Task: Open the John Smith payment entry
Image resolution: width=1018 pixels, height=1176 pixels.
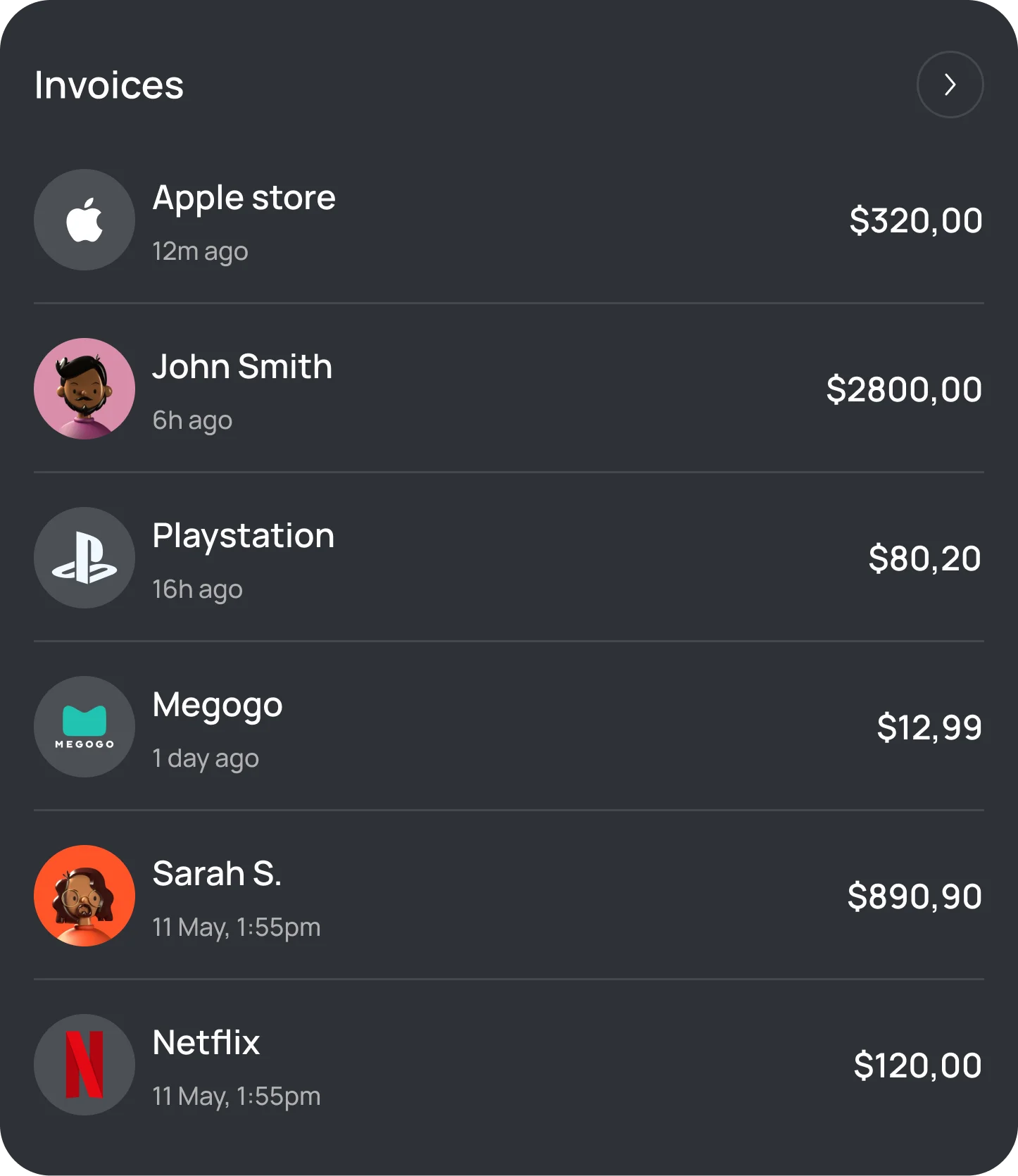Action: (493, 389)
